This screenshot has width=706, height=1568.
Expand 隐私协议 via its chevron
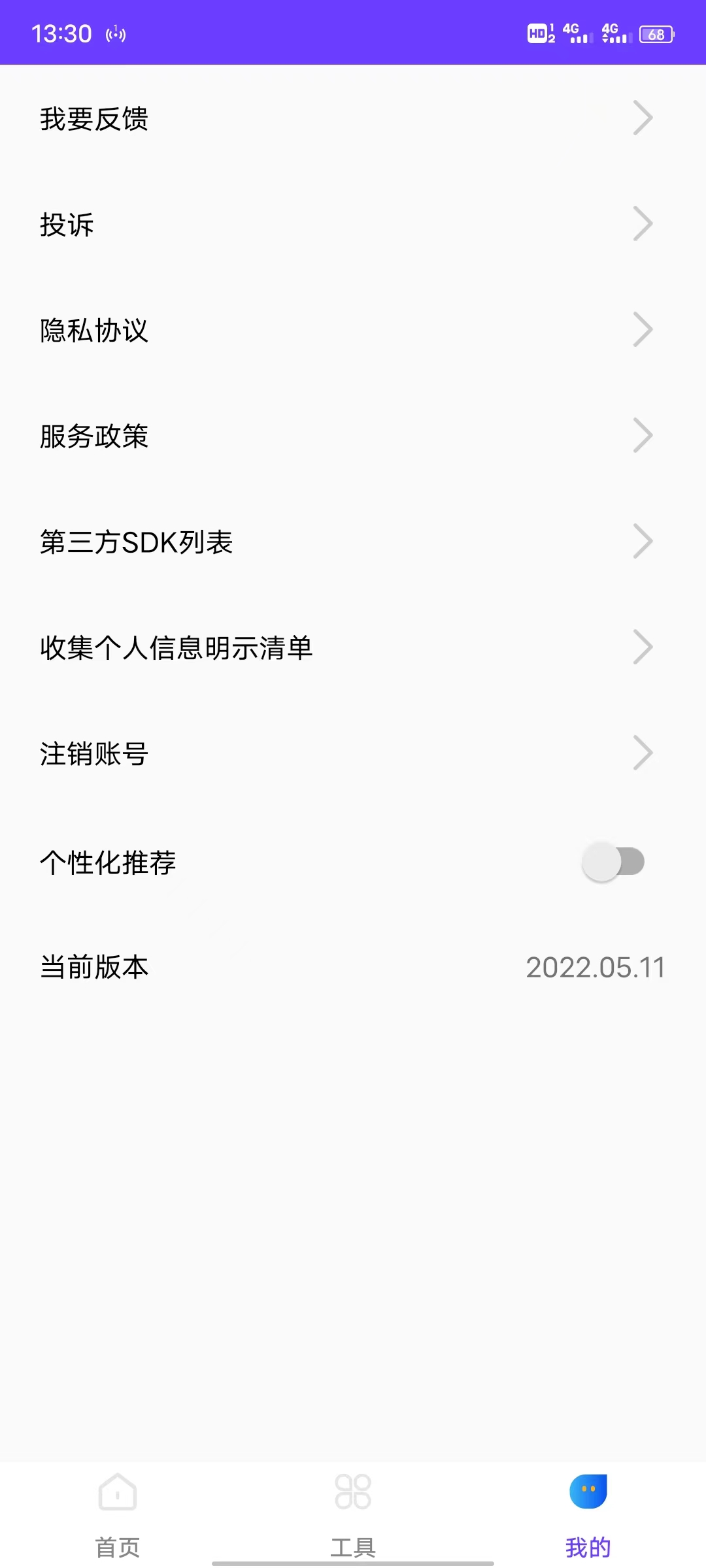pyautogui.click(x=643, y=330)
